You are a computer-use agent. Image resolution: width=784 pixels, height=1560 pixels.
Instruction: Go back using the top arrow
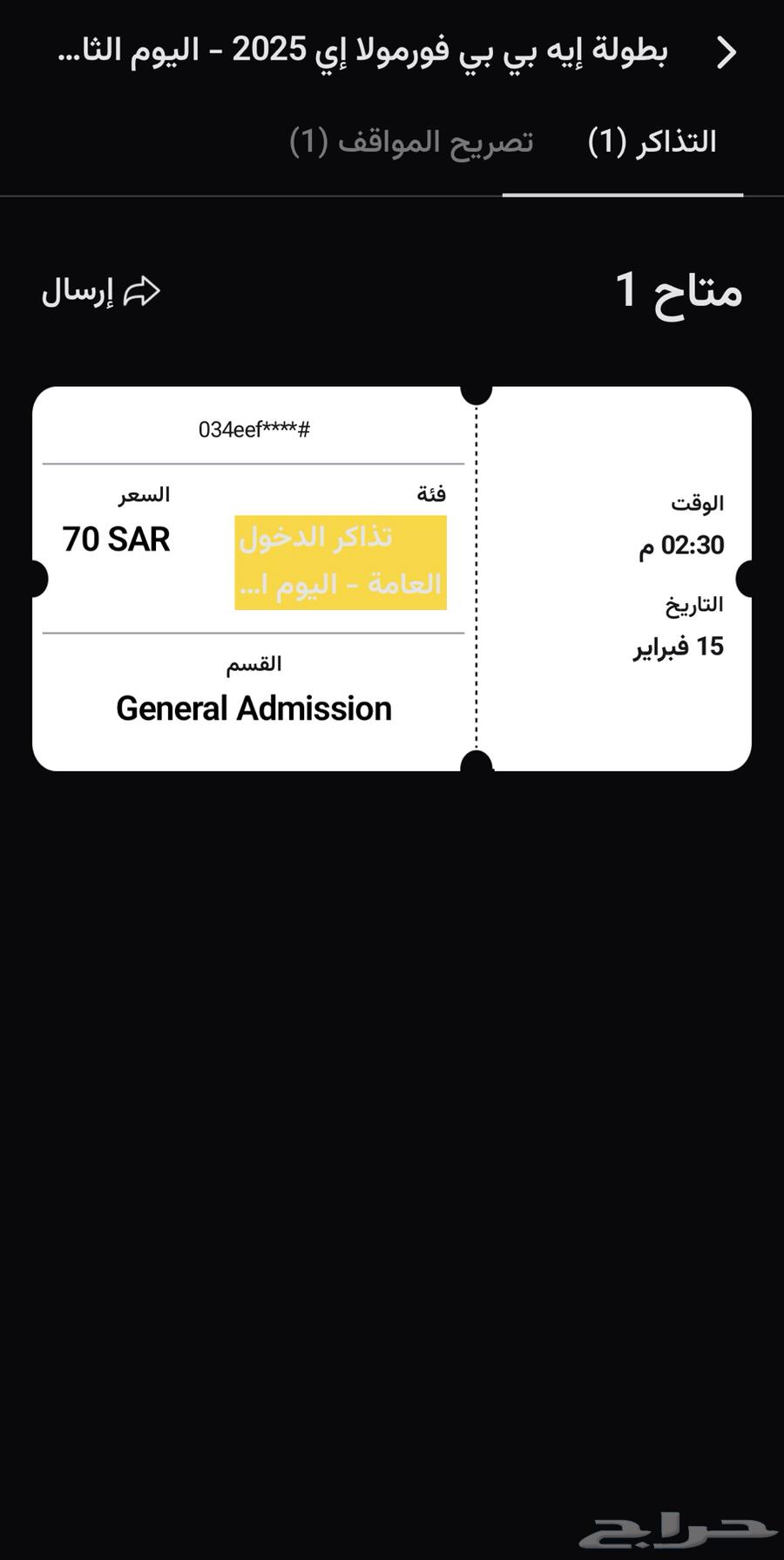(x=727, y=53)
